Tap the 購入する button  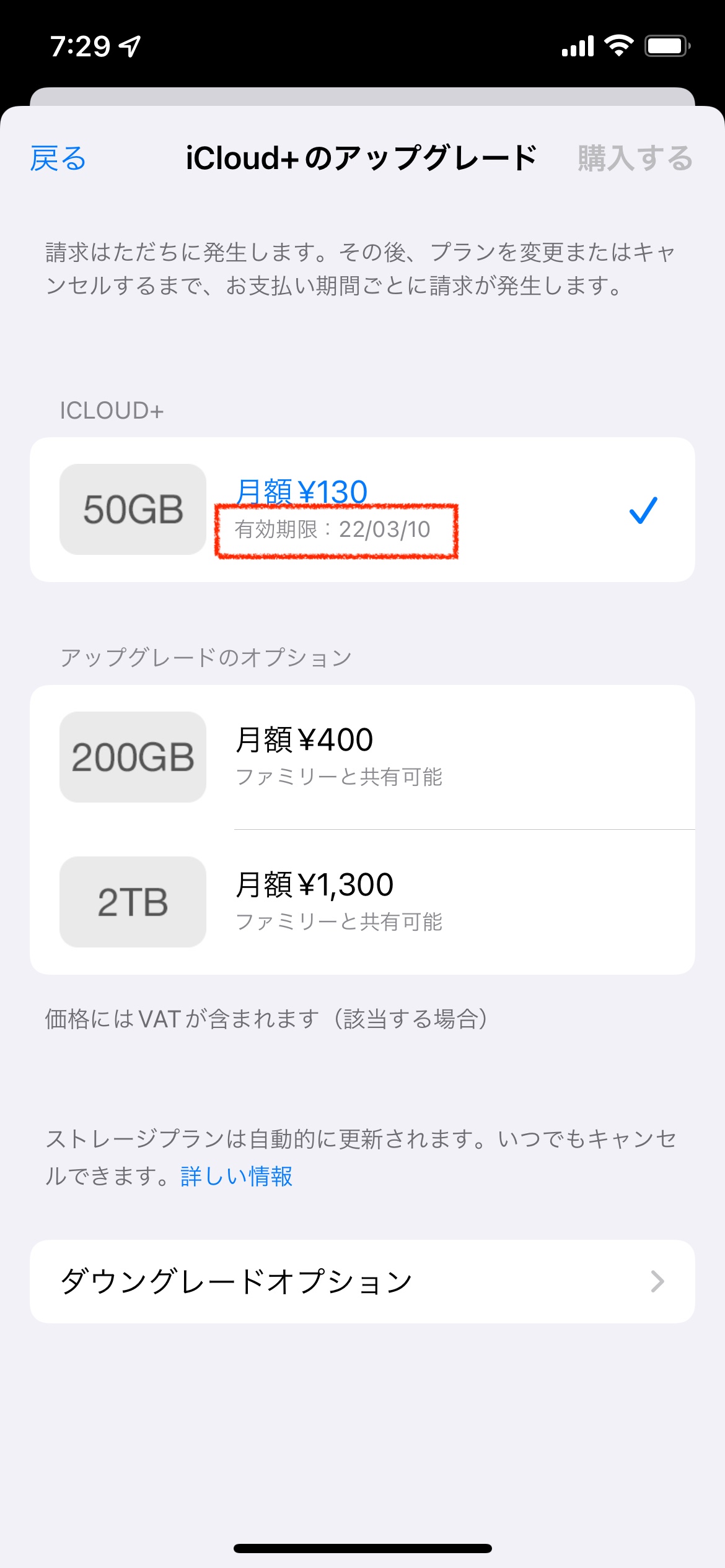635,159
